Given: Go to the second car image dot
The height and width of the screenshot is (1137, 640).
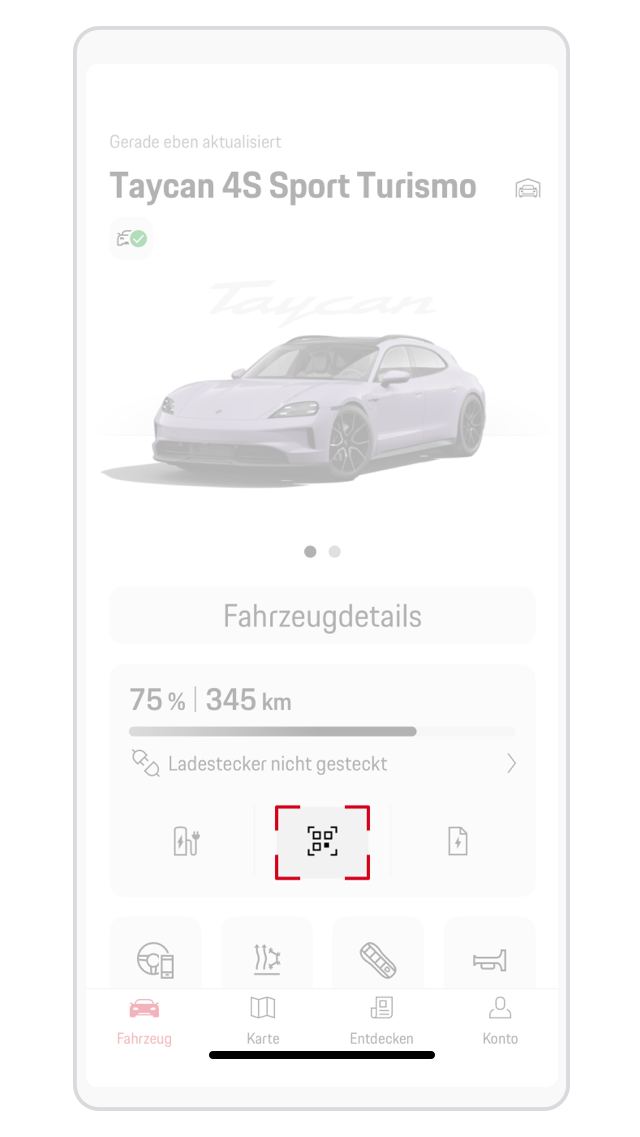Looking at the screenshot, I should (x=335, y=551).
